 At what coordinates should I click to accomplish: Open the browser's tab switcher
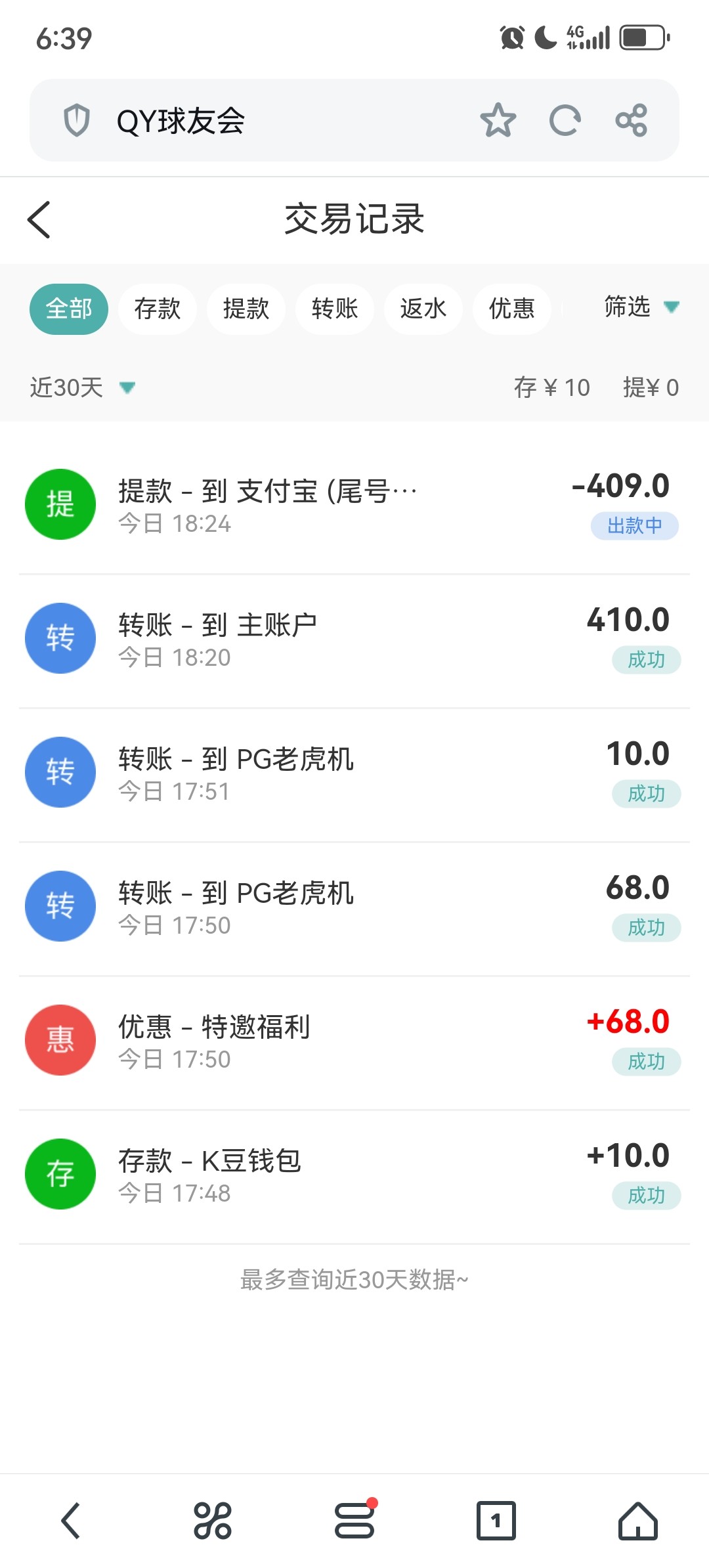click(496, 1521)
